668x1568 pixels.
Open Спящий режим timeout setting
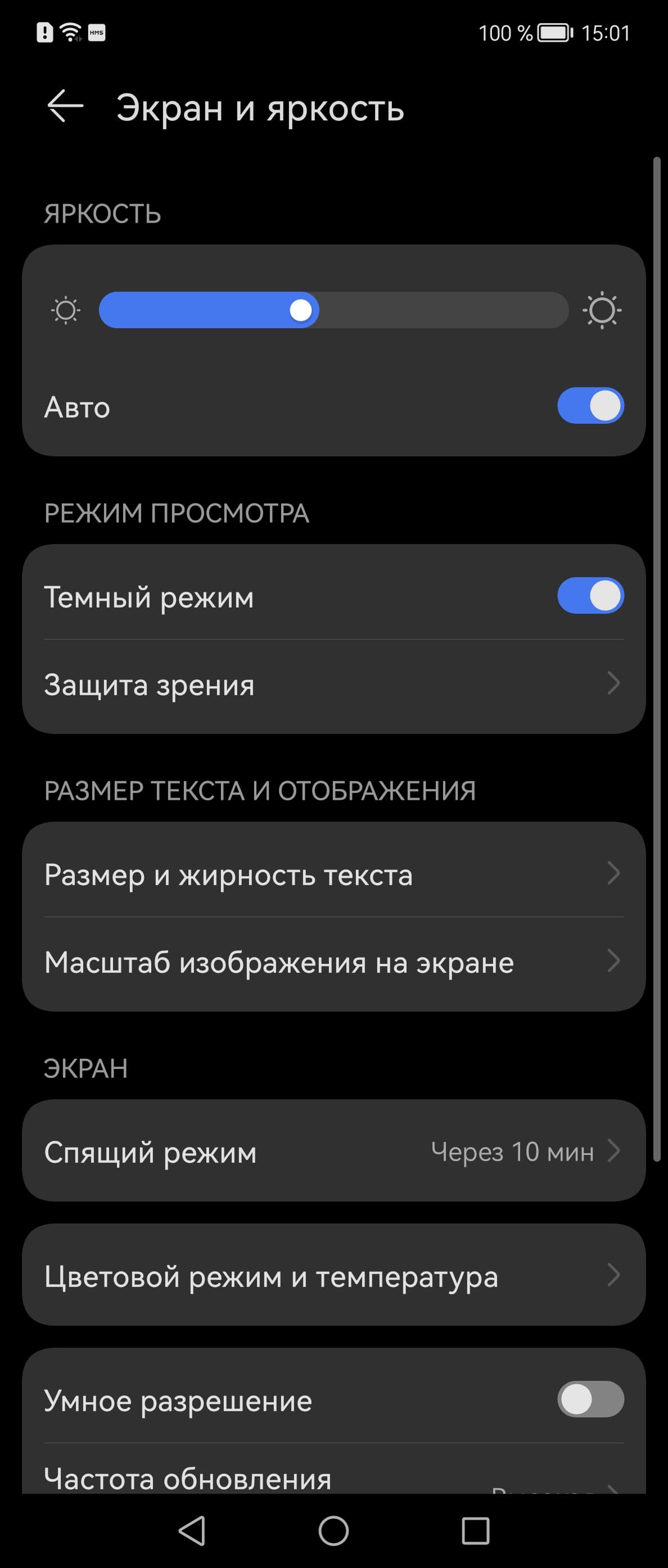coord(333,1151)
